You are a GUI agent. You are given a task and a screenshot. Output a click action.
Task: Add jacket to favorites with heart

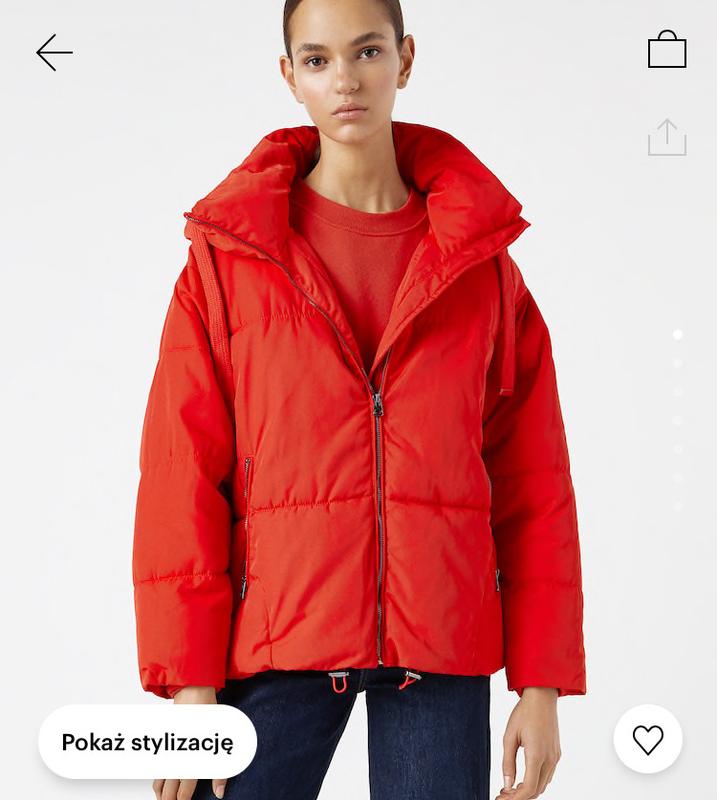coord(648,739)
